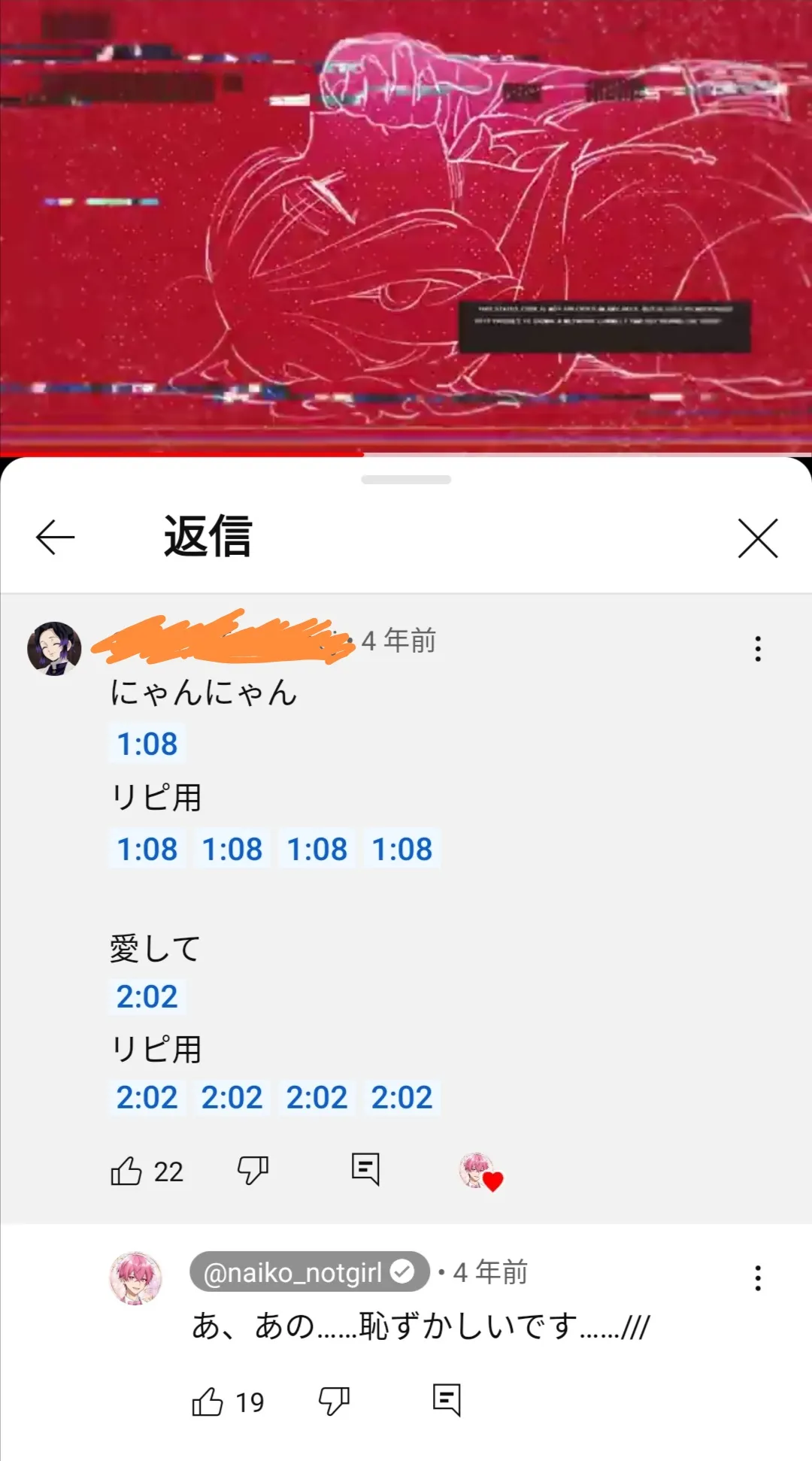Jump to 1:08 timestamp under にゃんにゃん
This screenshot has height=1461, width=812.
click(x=147, y=744)
